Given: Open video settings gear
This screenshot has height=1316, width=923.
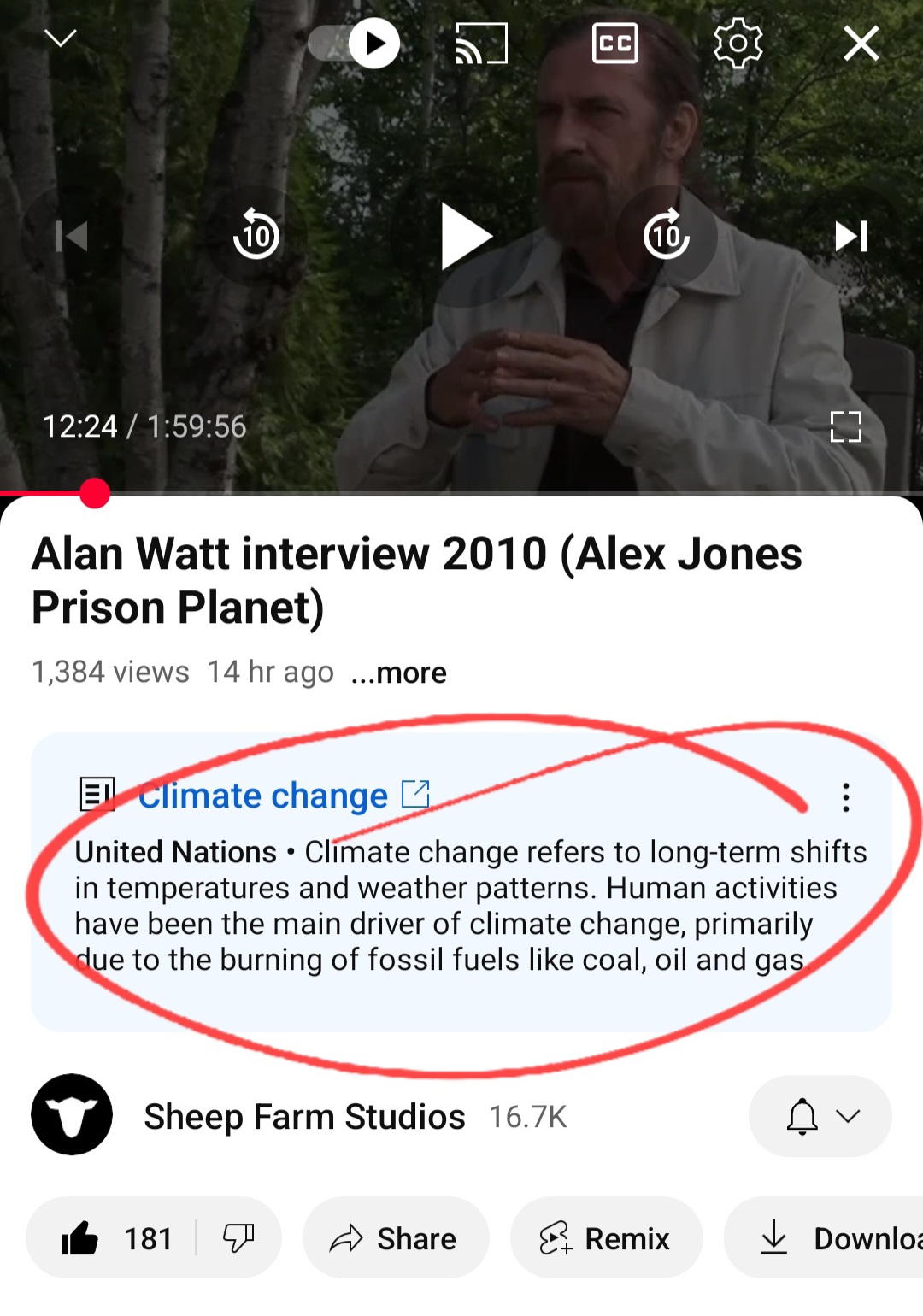Looking at the screenshot, I should [738, 44].
